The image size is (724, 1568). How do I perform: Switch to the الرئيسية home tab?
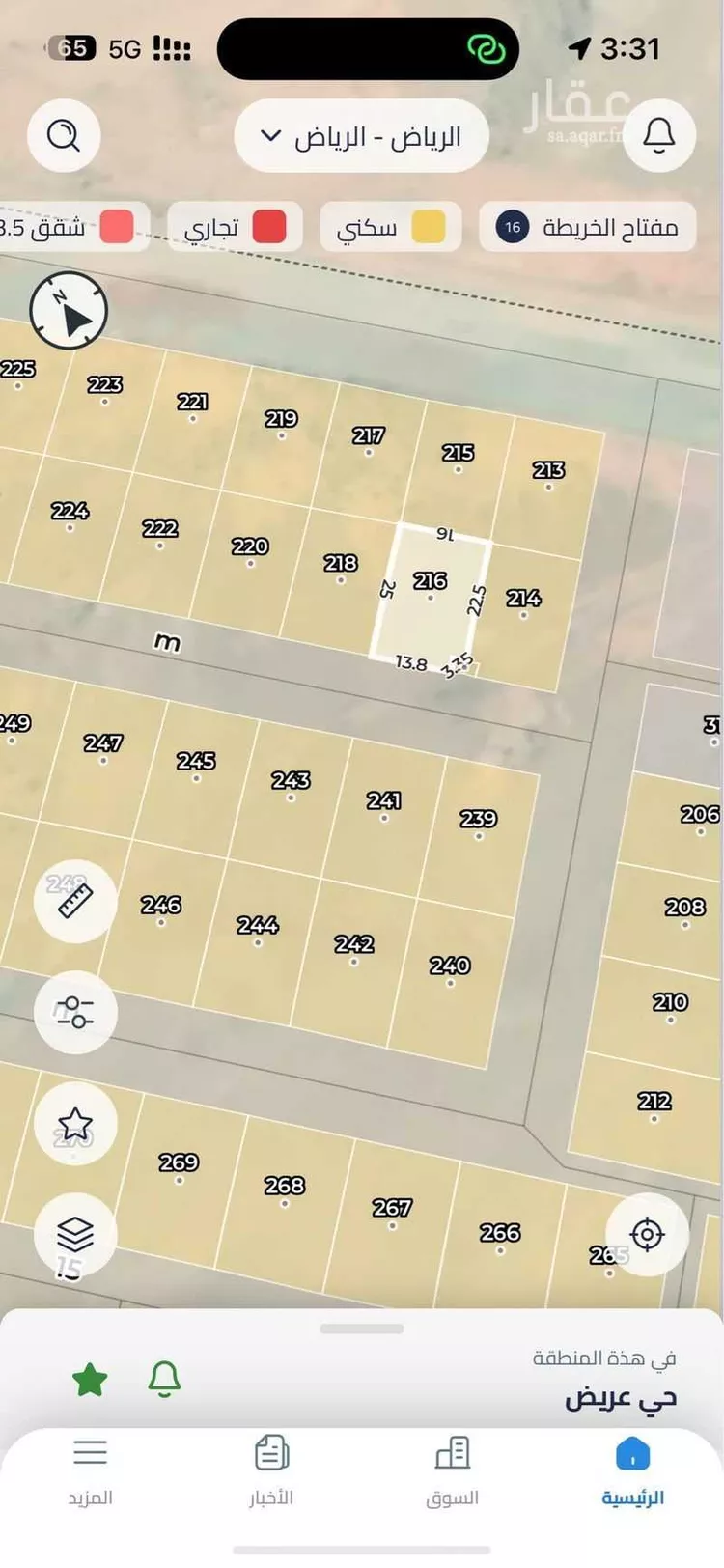632,1470
